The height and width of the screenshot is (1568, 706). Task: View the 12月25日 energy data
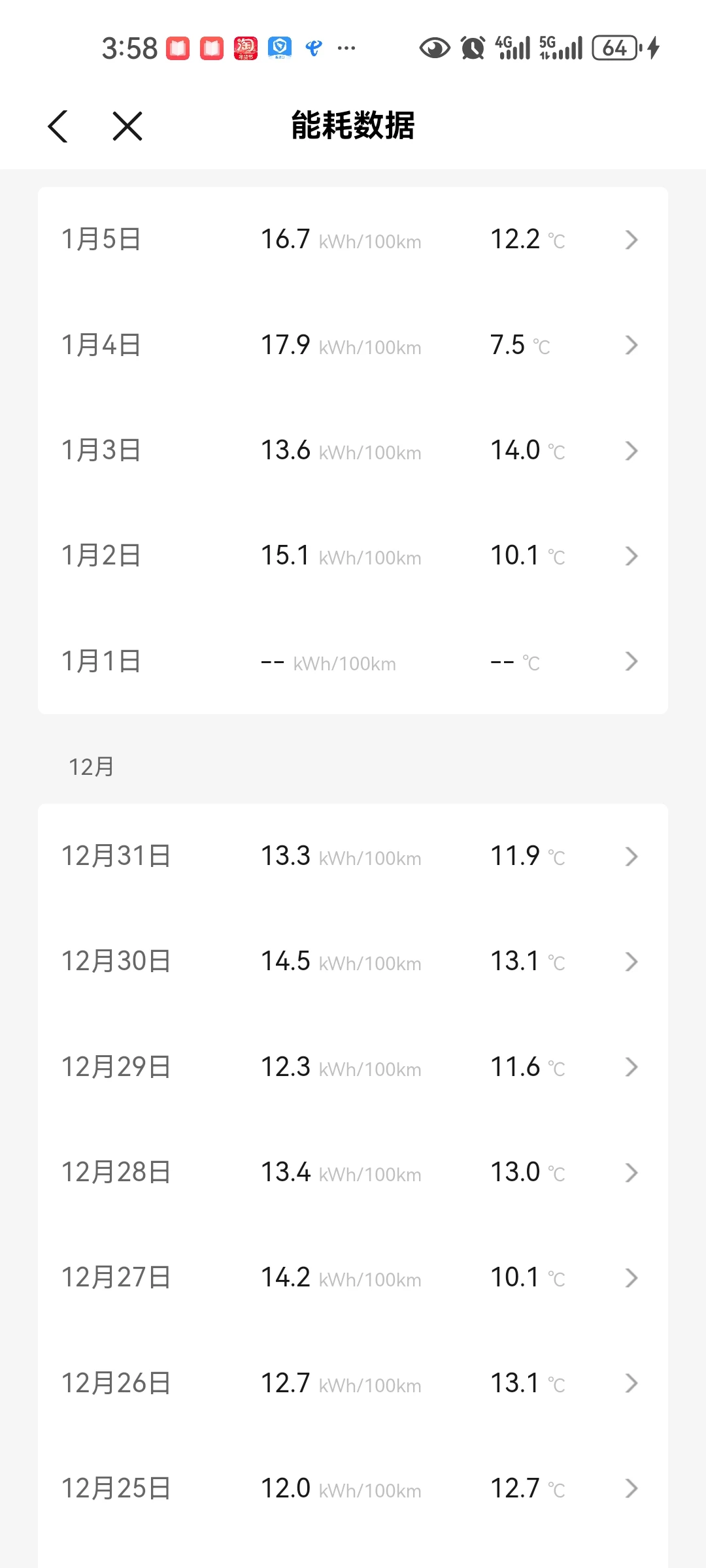point(353,1489)
